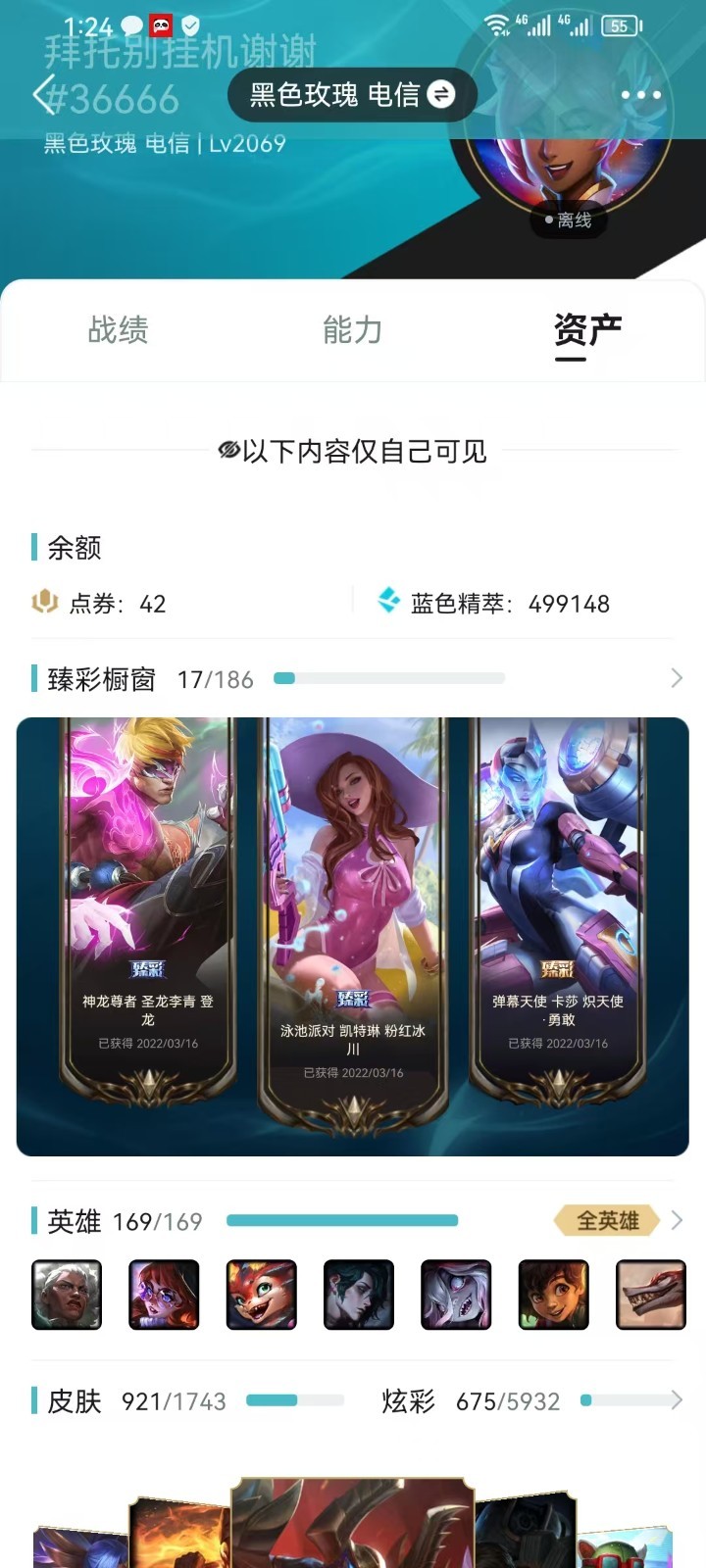Expand the 皮肤 and 炫彩 section chevron

(677, 1399)
